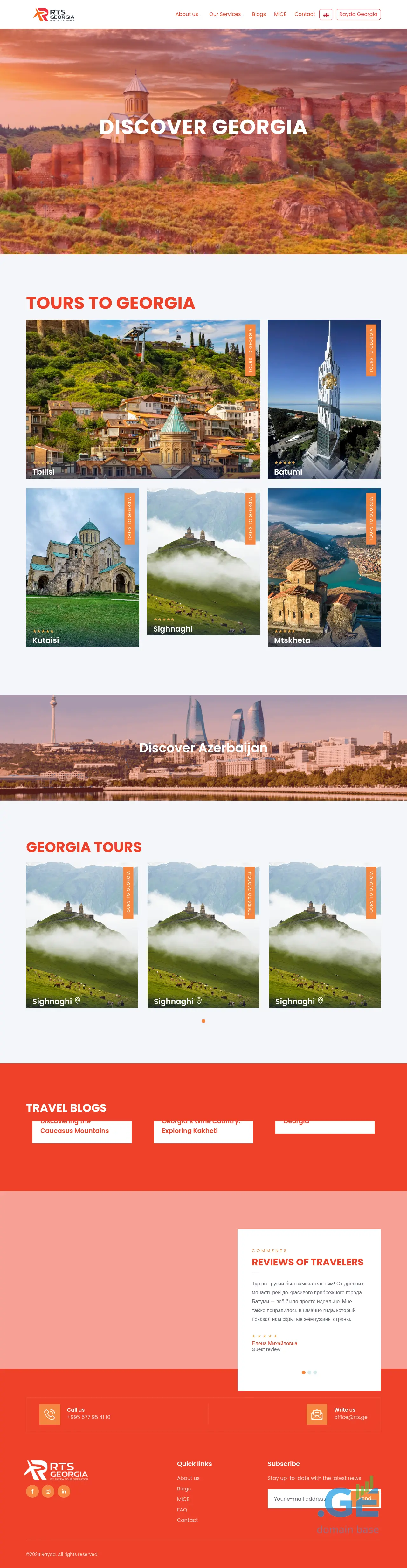Viewport: 407px width, 1568px height.
Task: Expand the Our Services menu
Action: click(225, 14)
